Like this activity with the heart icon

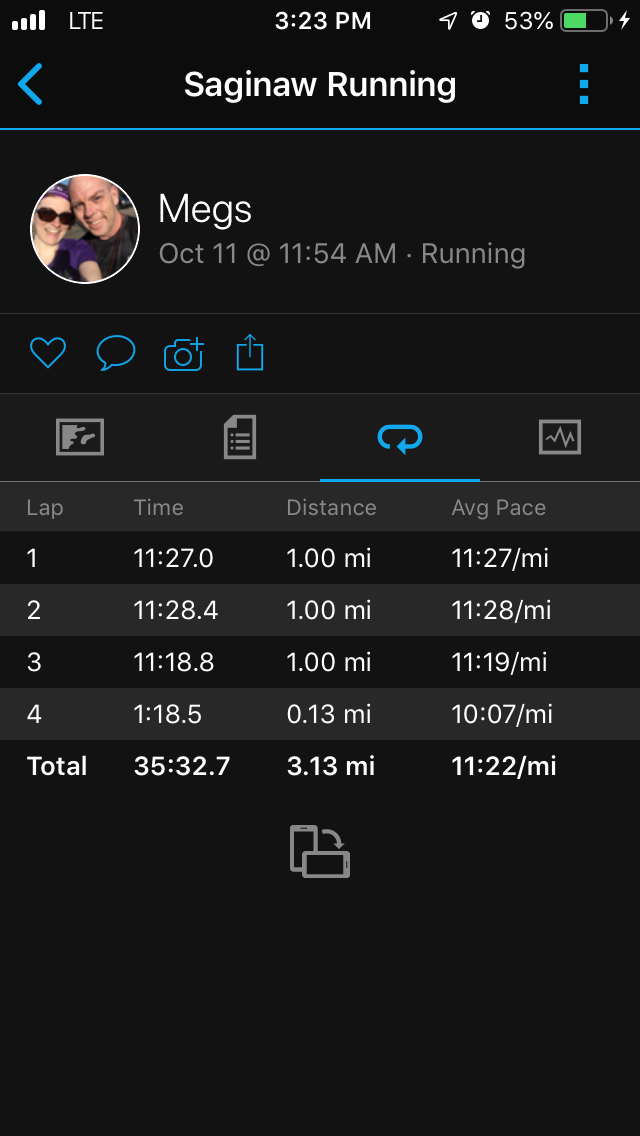point(47,353)
